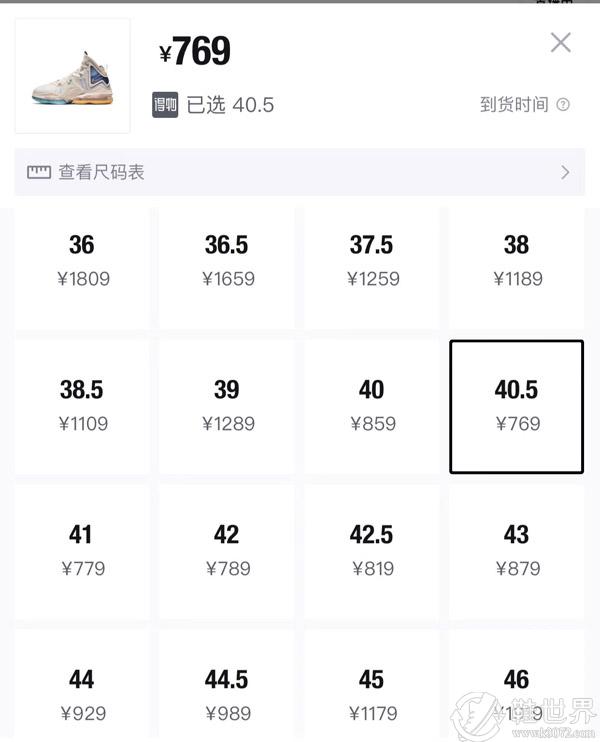Choose size 37.5 priced ¥1259
This screenshot has height=742, width=600.
click(x=371, y=262)
